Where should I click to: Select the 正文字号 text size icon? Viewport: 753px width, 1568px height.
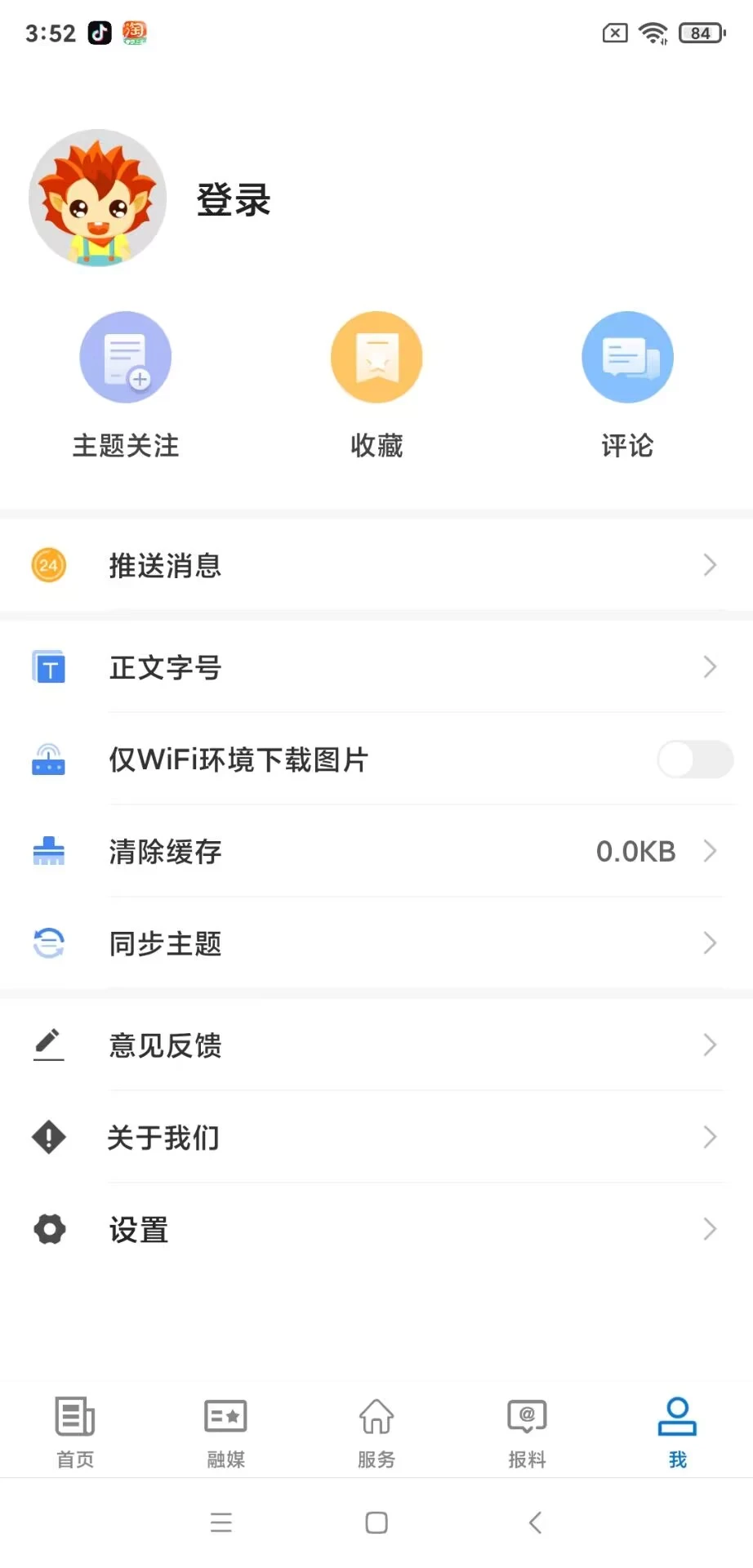click(48, 667)
